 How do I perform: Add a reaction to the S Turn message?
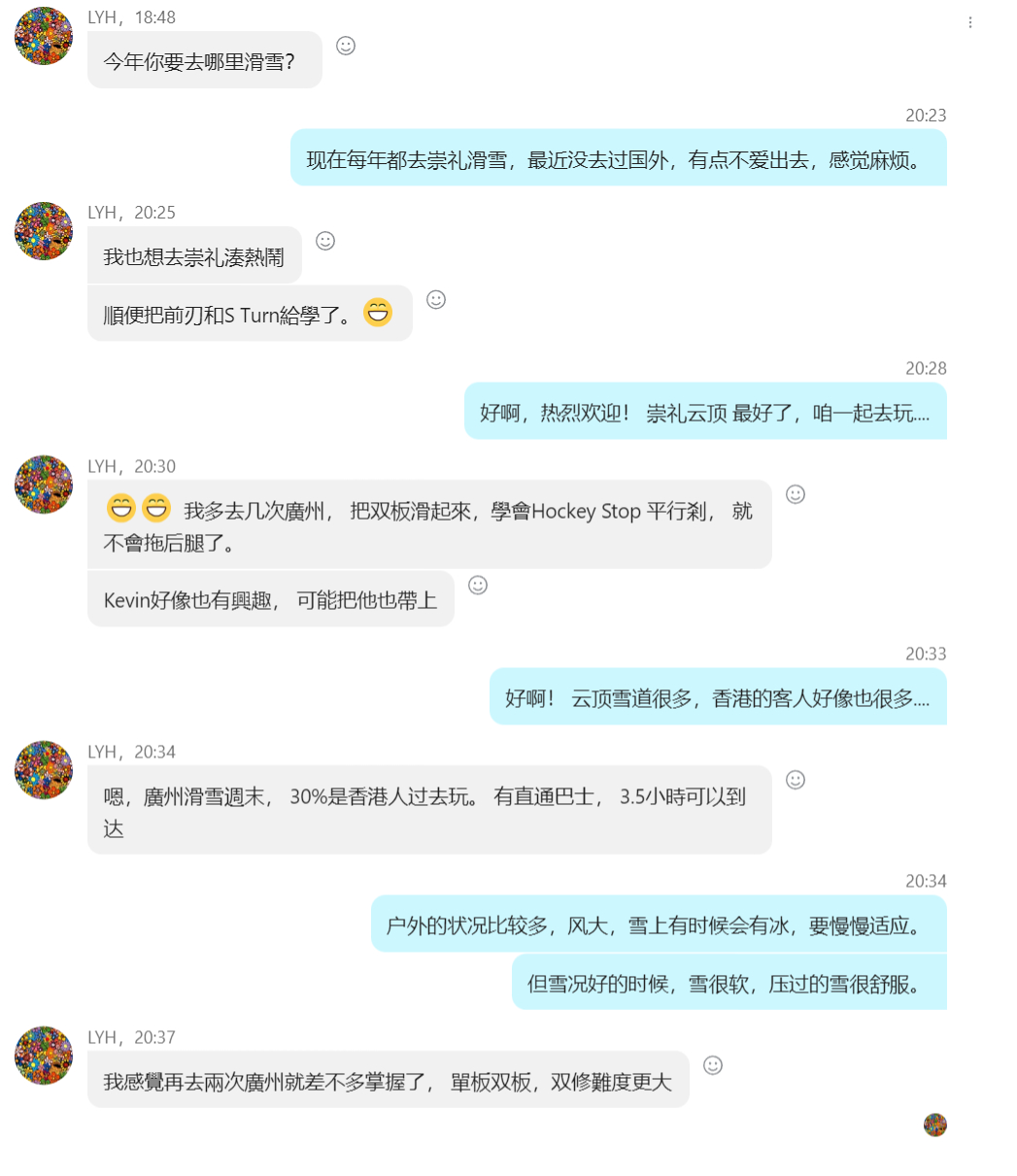pos(436,300)
